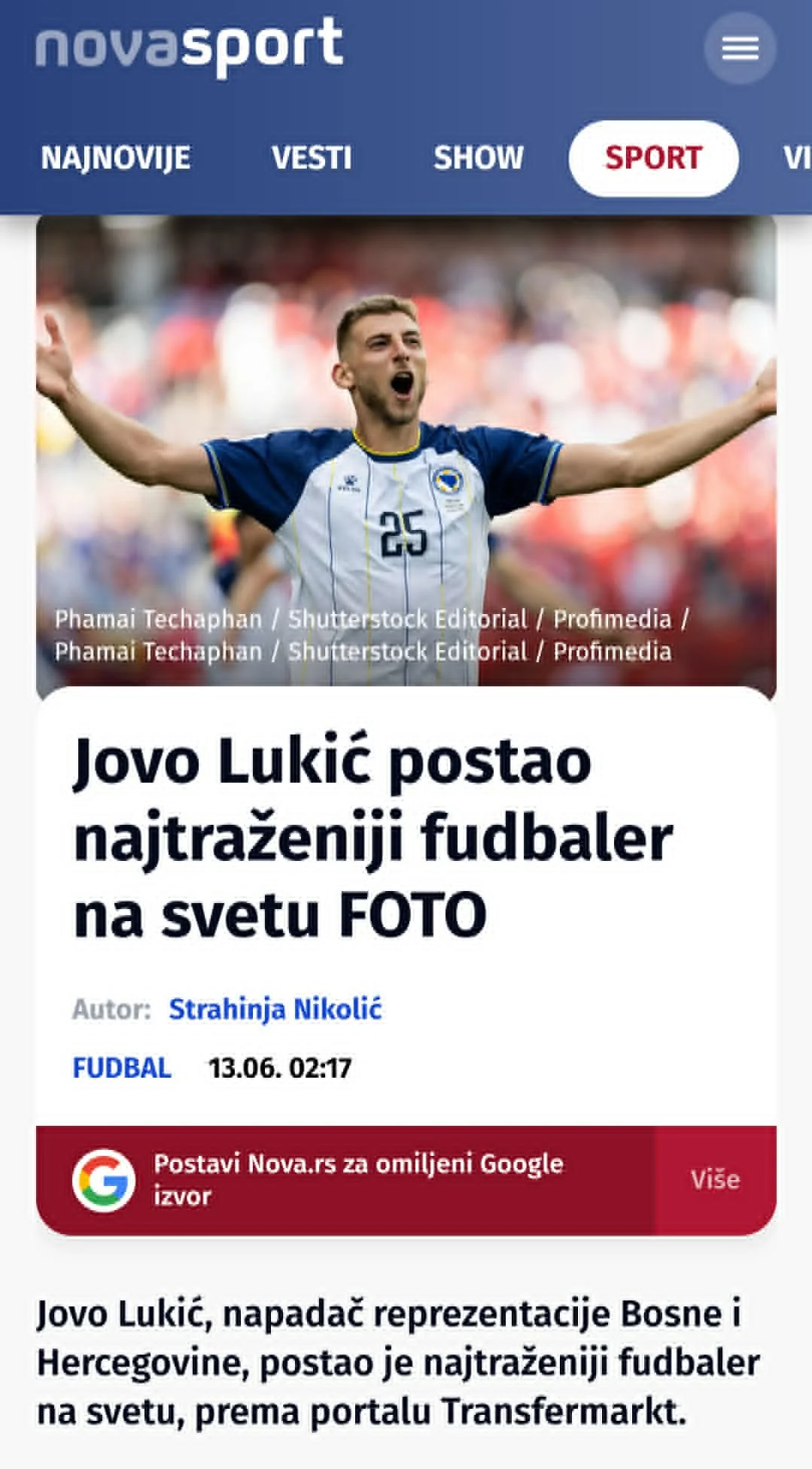812x1469 pixels.
Task: Open the Show tab
Action: [479, 158]
